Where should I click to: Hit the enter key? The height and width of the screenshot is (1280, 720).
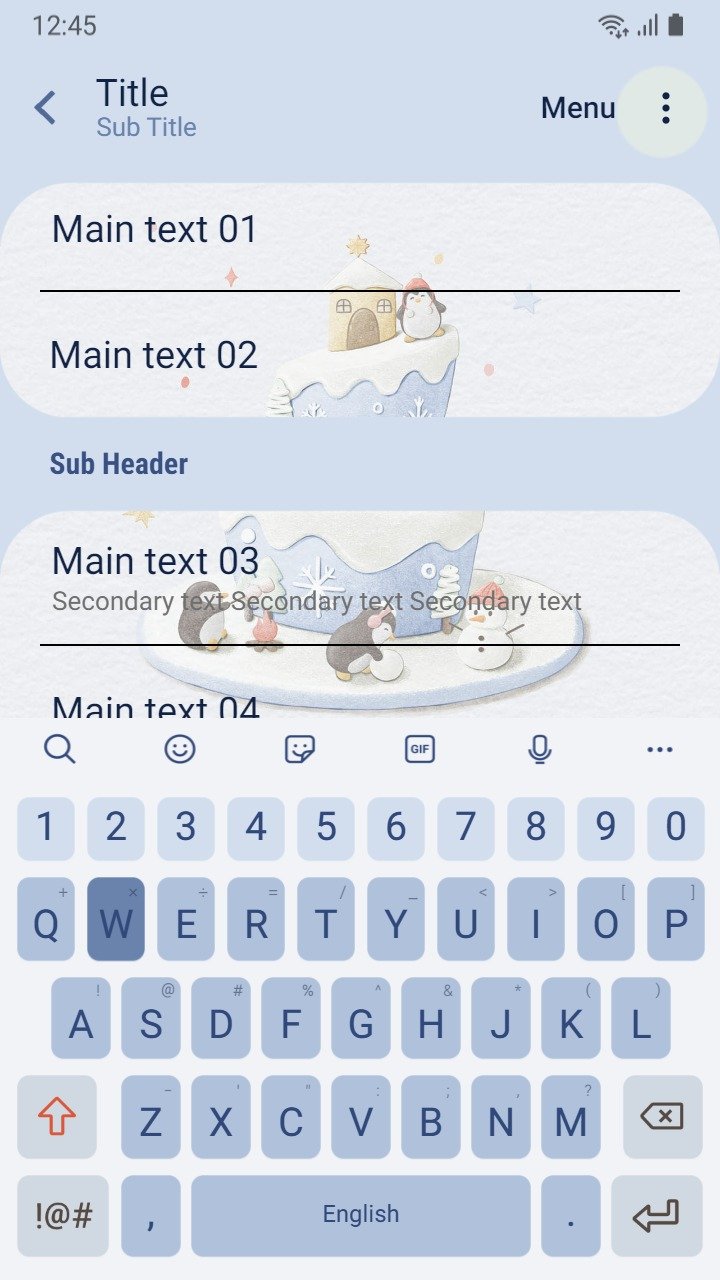657,1215
